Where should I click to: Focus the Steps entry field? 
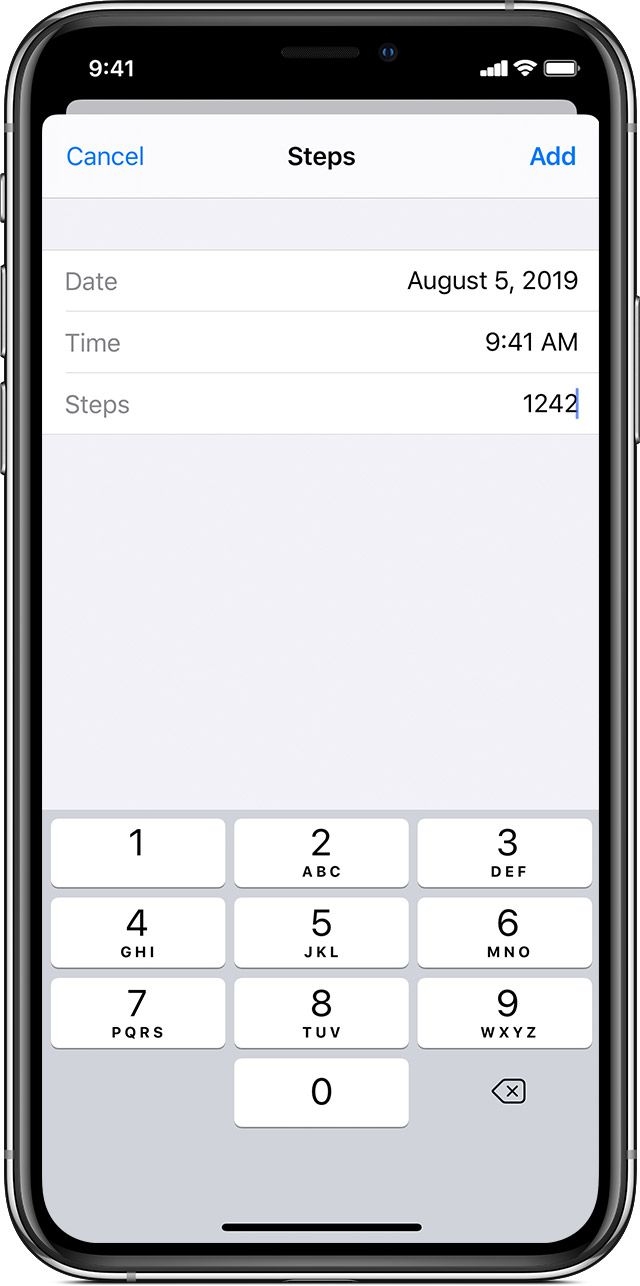pos(321,404)
